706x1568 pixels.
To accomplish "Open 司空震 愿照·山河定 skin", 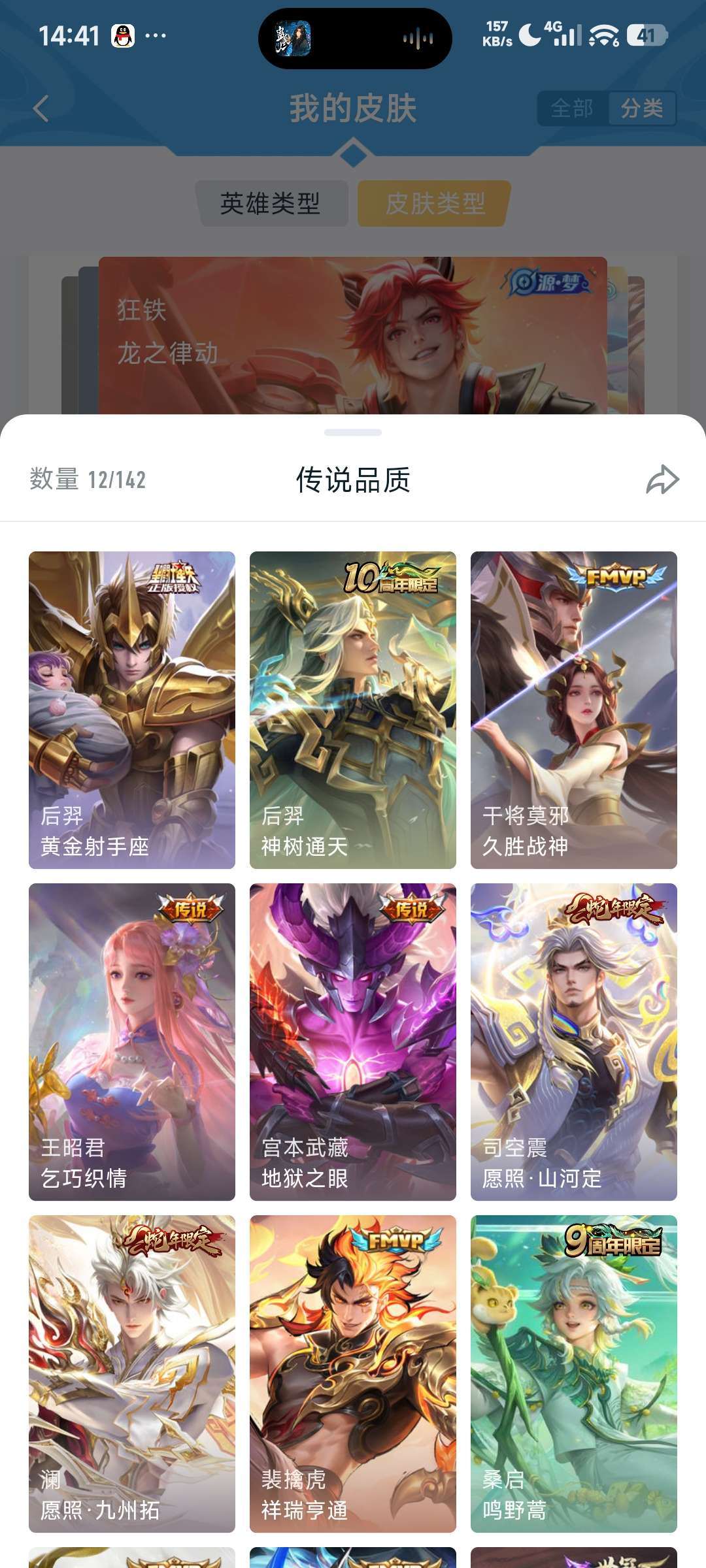I will (x=574, y=1041).
